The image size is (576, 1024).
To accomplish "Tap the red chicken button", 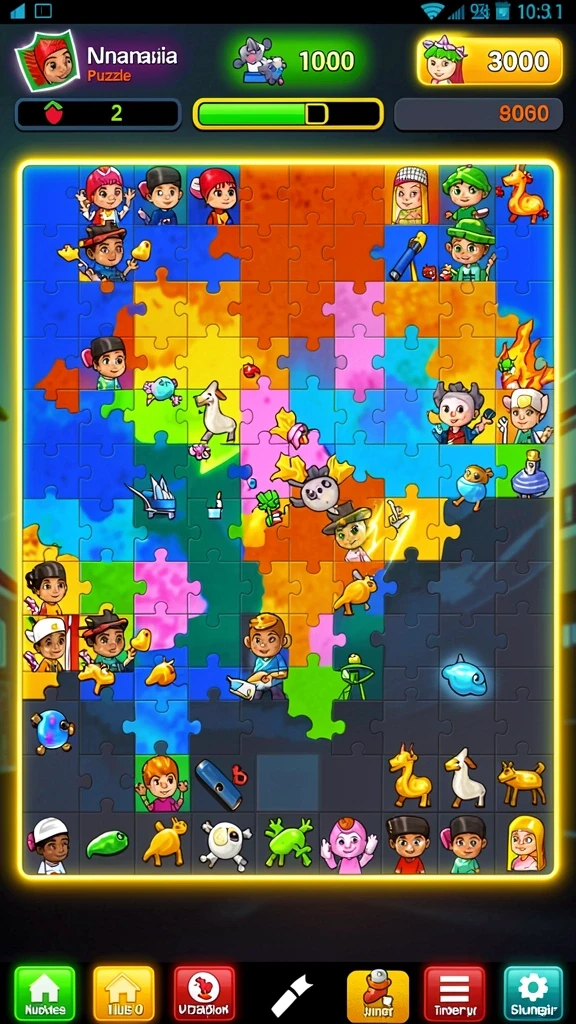I will tap(204, 993).
